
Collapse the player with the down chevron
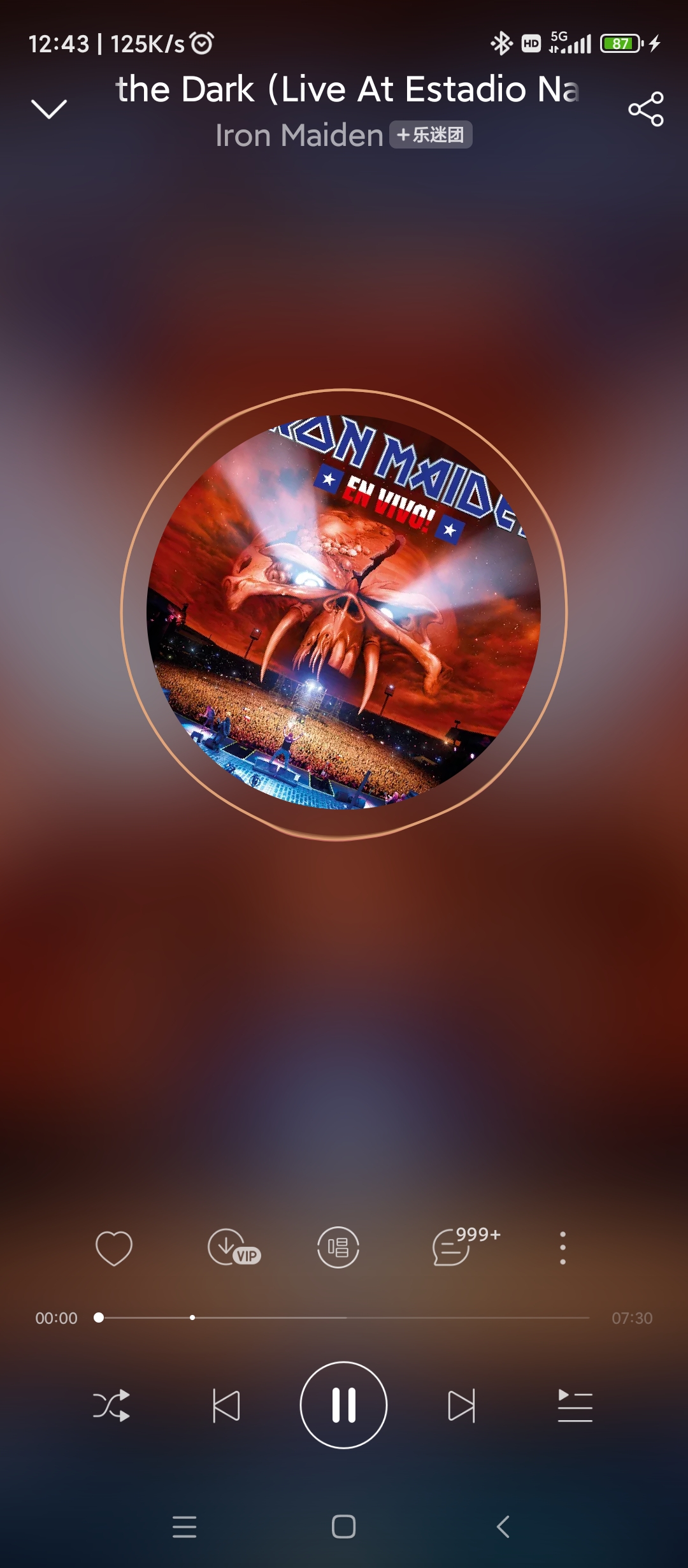[x=49, y=109]
